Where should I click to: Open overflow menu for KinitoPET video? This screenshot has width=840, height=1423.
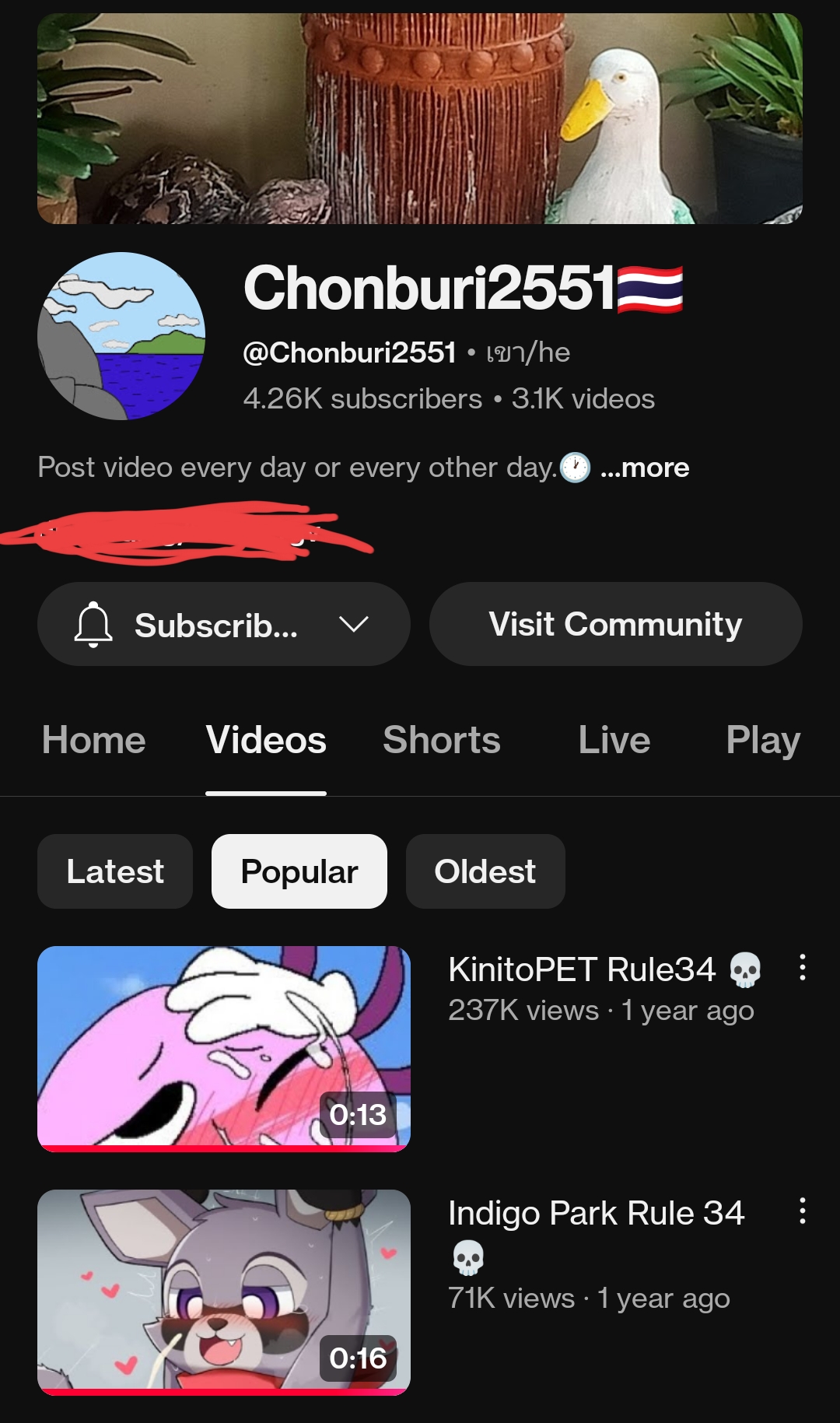click(x=802, y=967)
